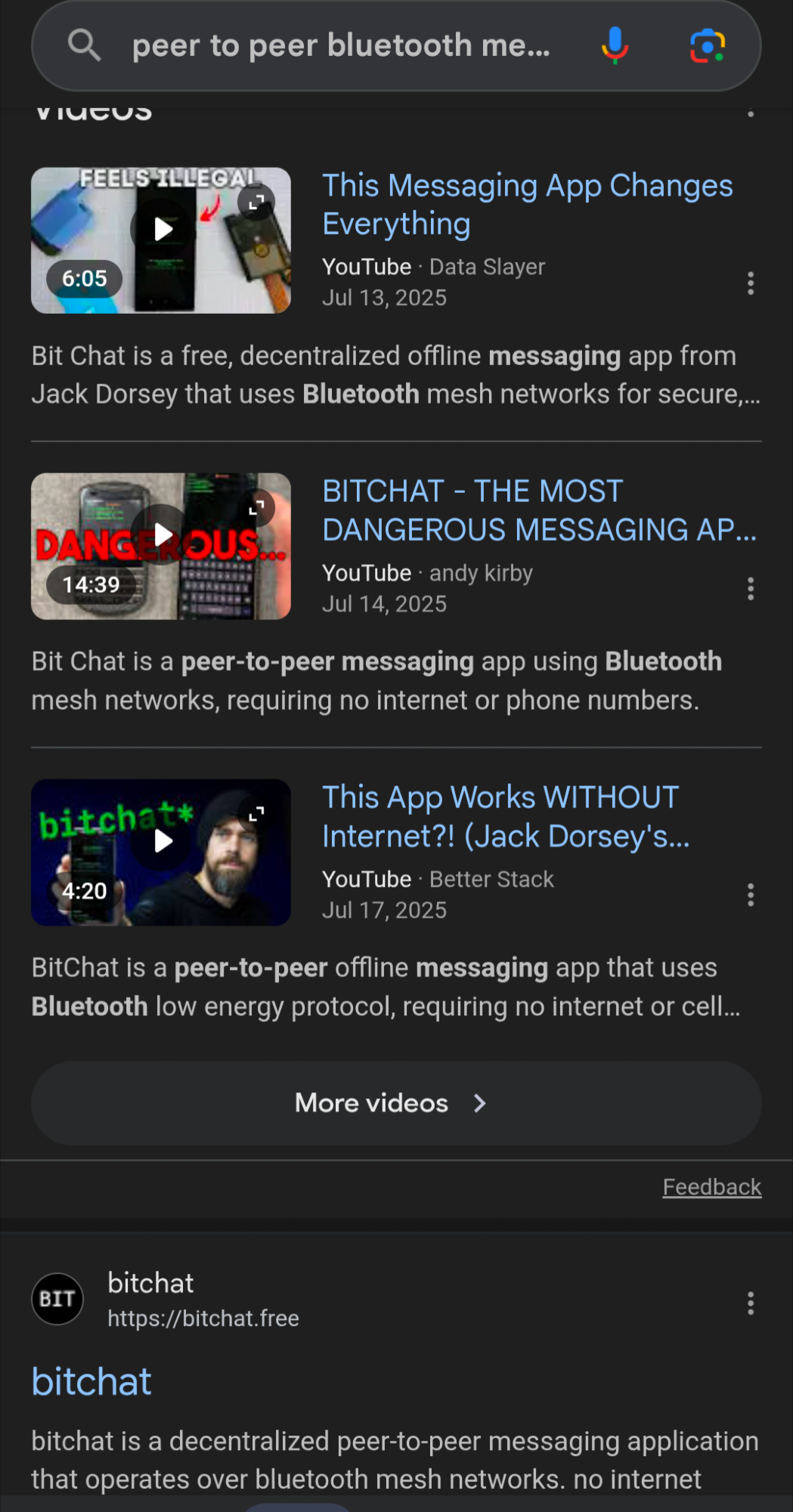Open "BITCHAT - THE MOST DANGEROUS MESSAGING AP..." link
This screenshot has height=1512, width=793.
point(539,510)
